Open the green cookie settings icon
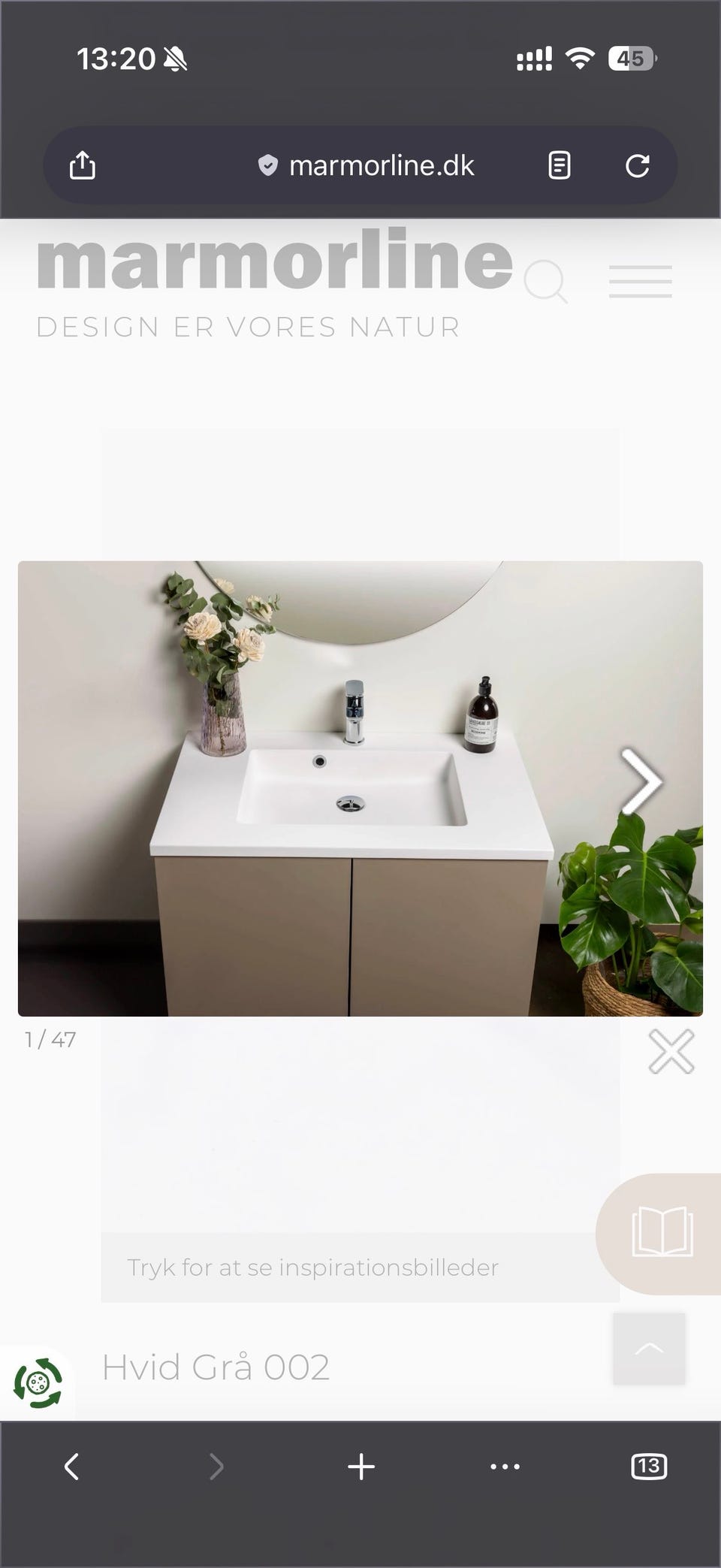721x1568 pixels. pyautogui.click(x=38, y=1382)
